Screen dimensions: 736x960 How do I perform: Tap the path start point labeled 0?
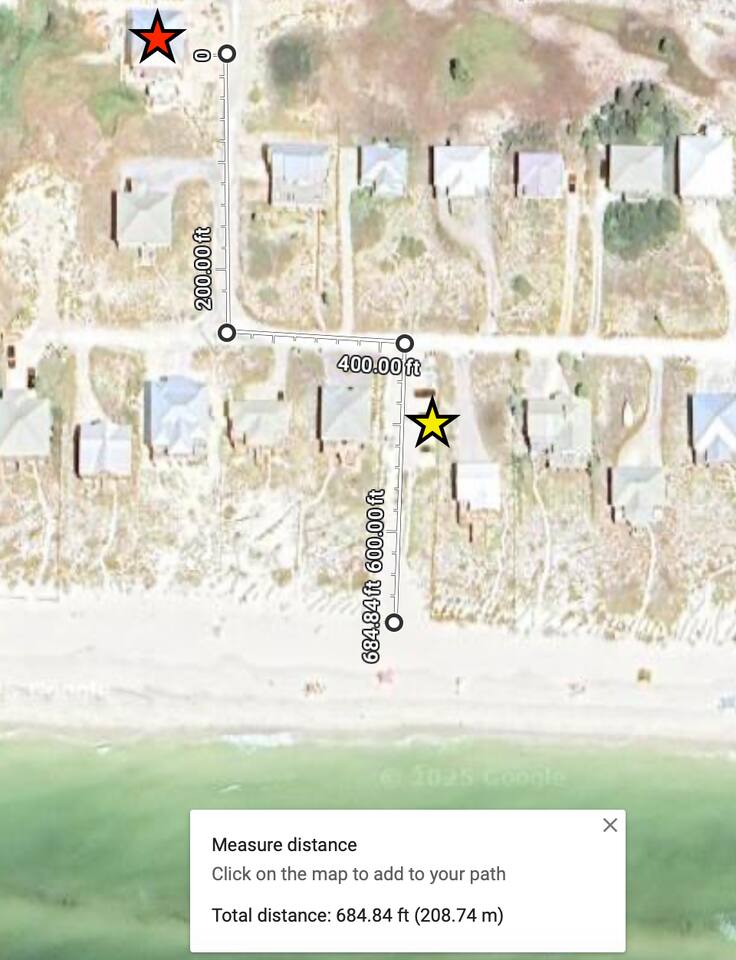(x=227, y=53)
